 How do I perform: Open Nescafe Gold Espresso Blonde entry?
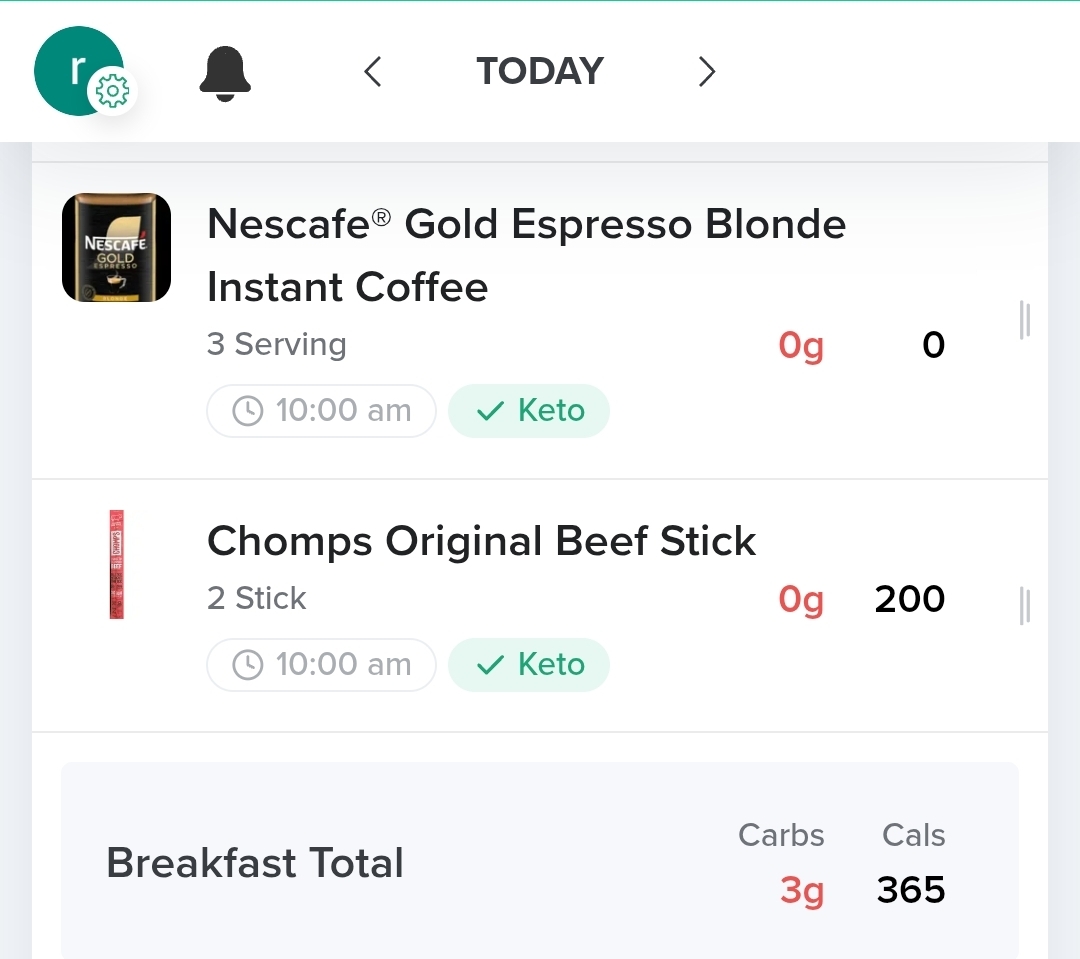point(526,255)
